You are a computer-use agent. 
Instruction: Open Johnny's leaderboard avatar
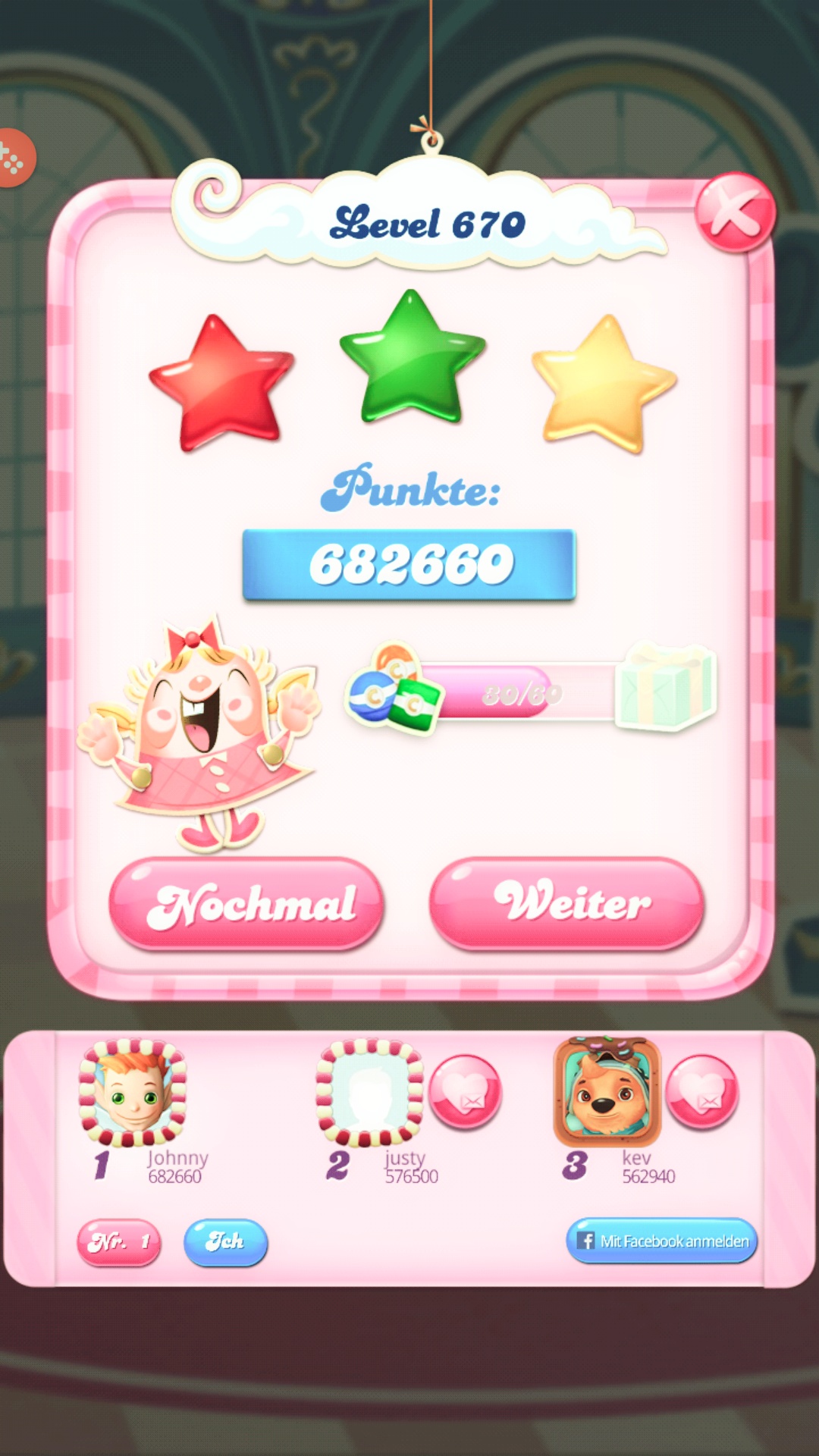[x=133, y=1092]
